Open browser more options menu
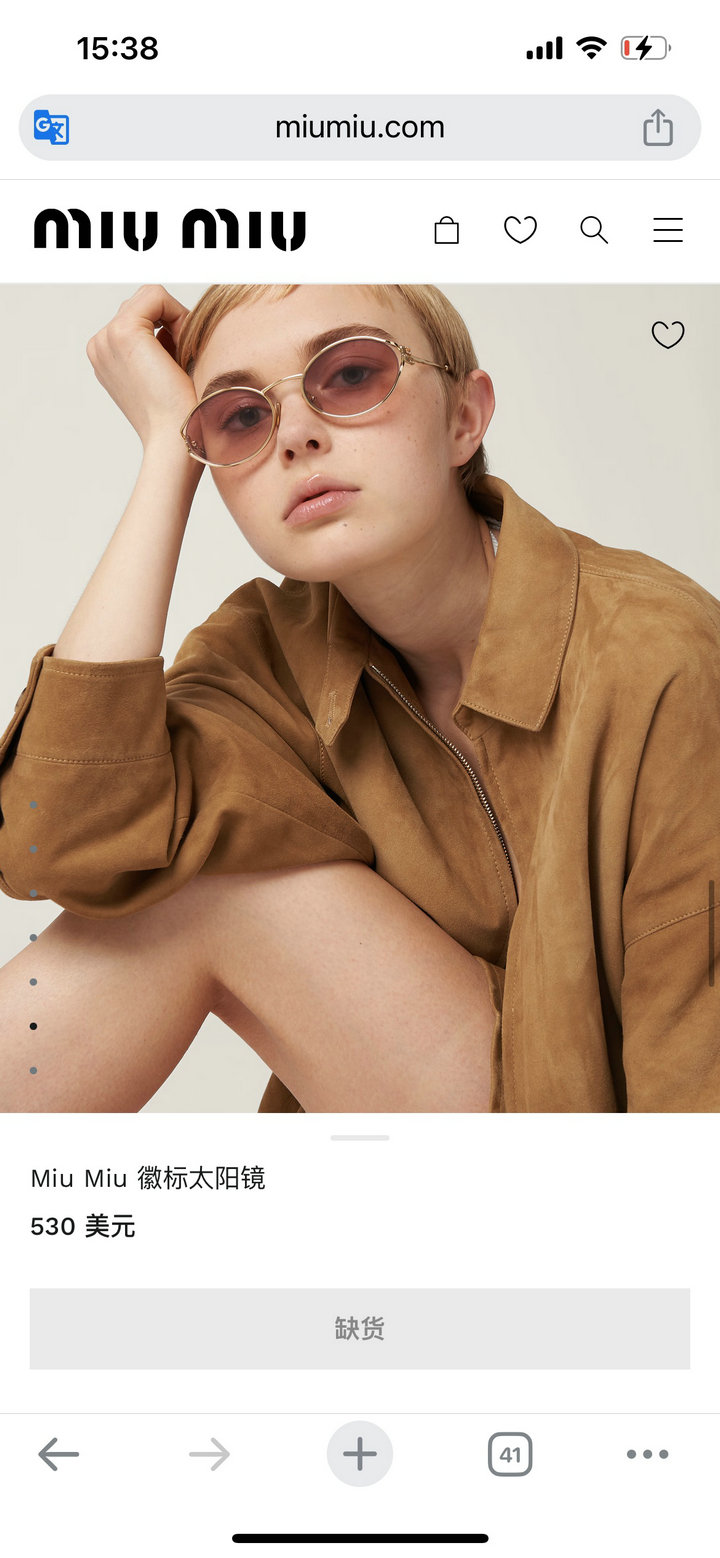This screenshot has height=1558, width=720. coord(647,1454)
